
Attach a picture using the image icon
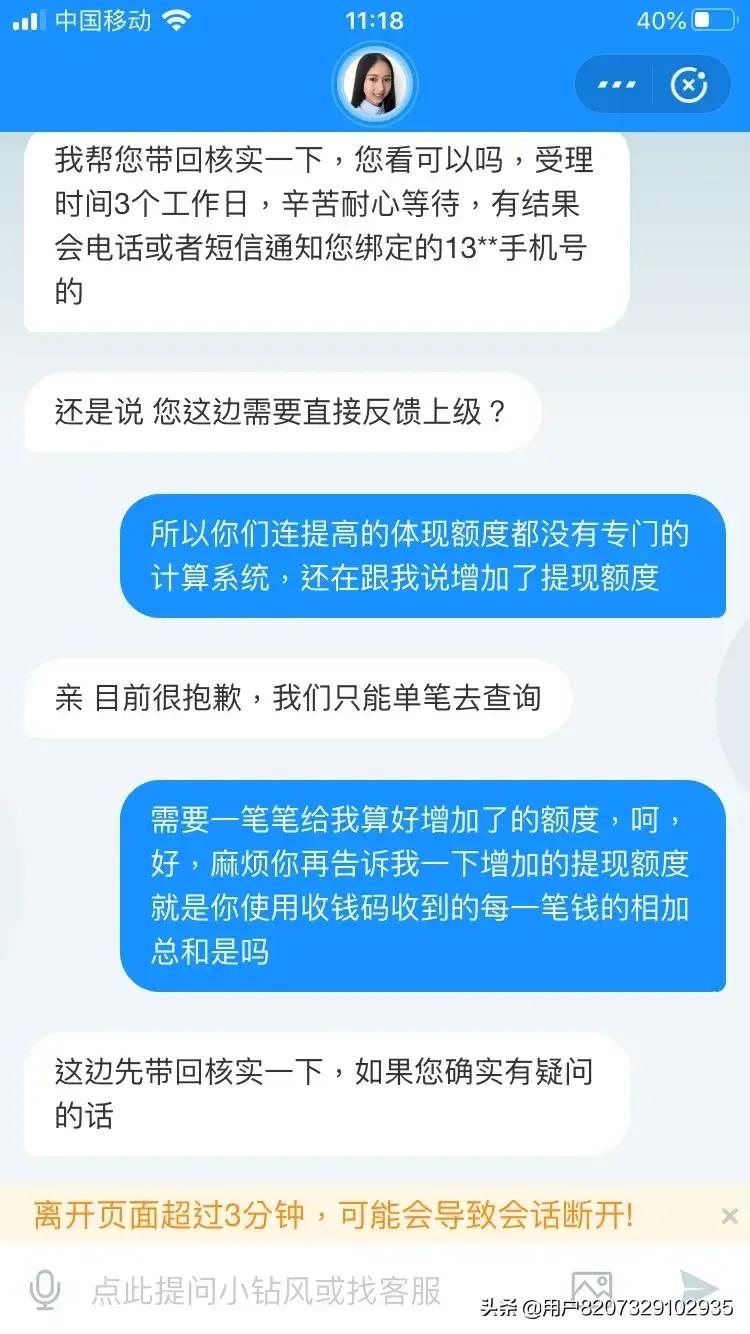[591, 1288]
